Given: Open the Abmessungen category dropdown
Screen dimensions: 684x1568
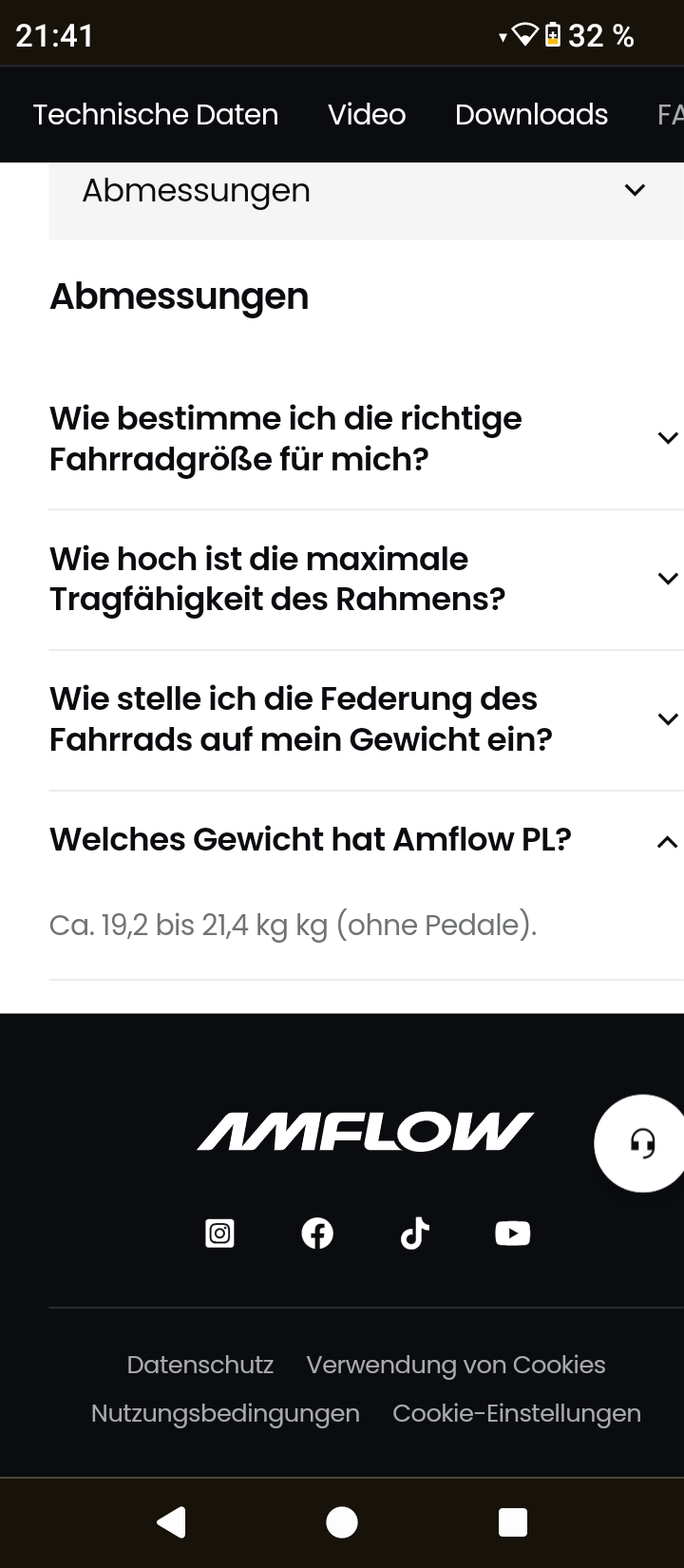Looking at the screenshot, I should click(x=365, y=191).
